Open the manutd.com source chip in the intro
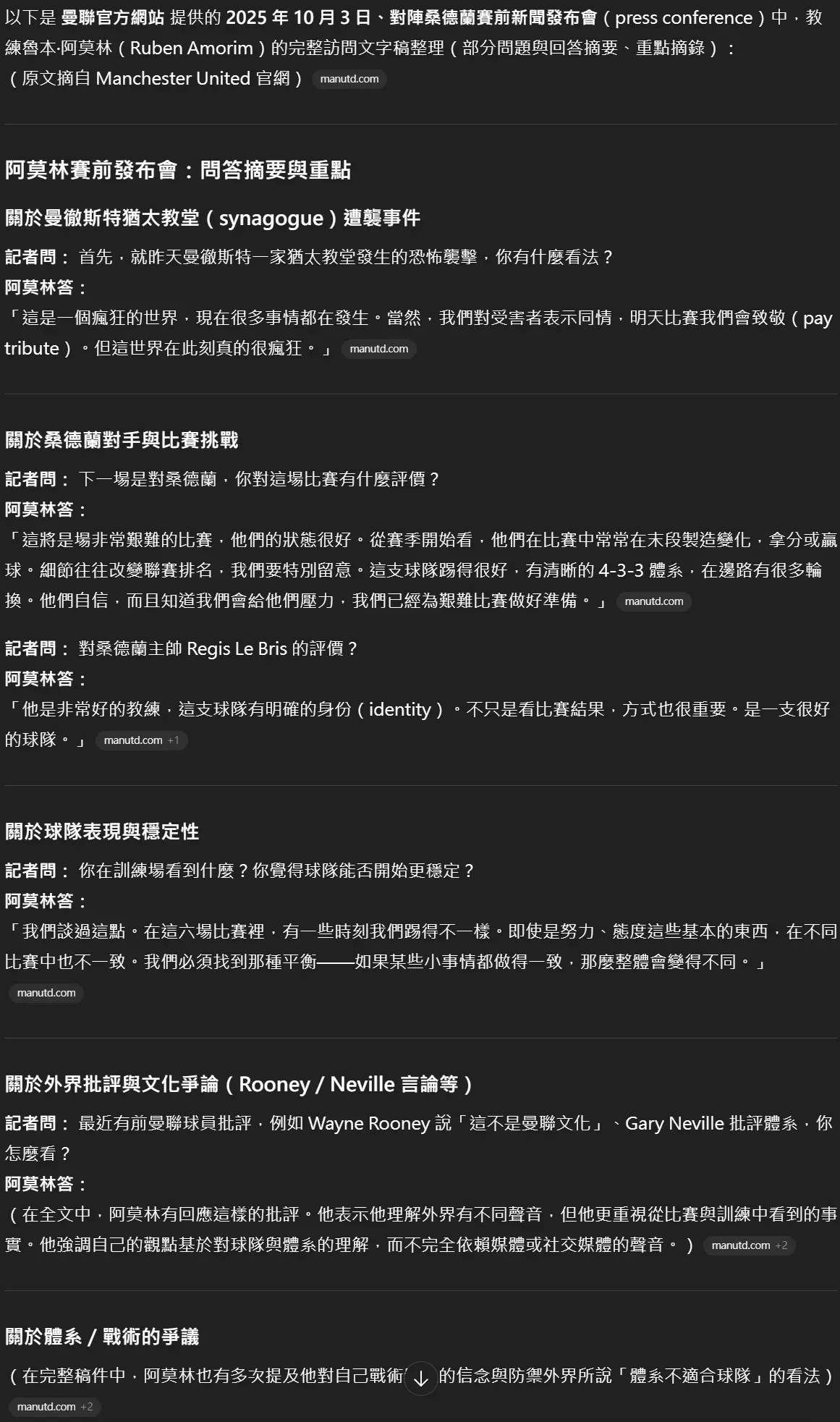840x1422 pixels. [349, 79]
